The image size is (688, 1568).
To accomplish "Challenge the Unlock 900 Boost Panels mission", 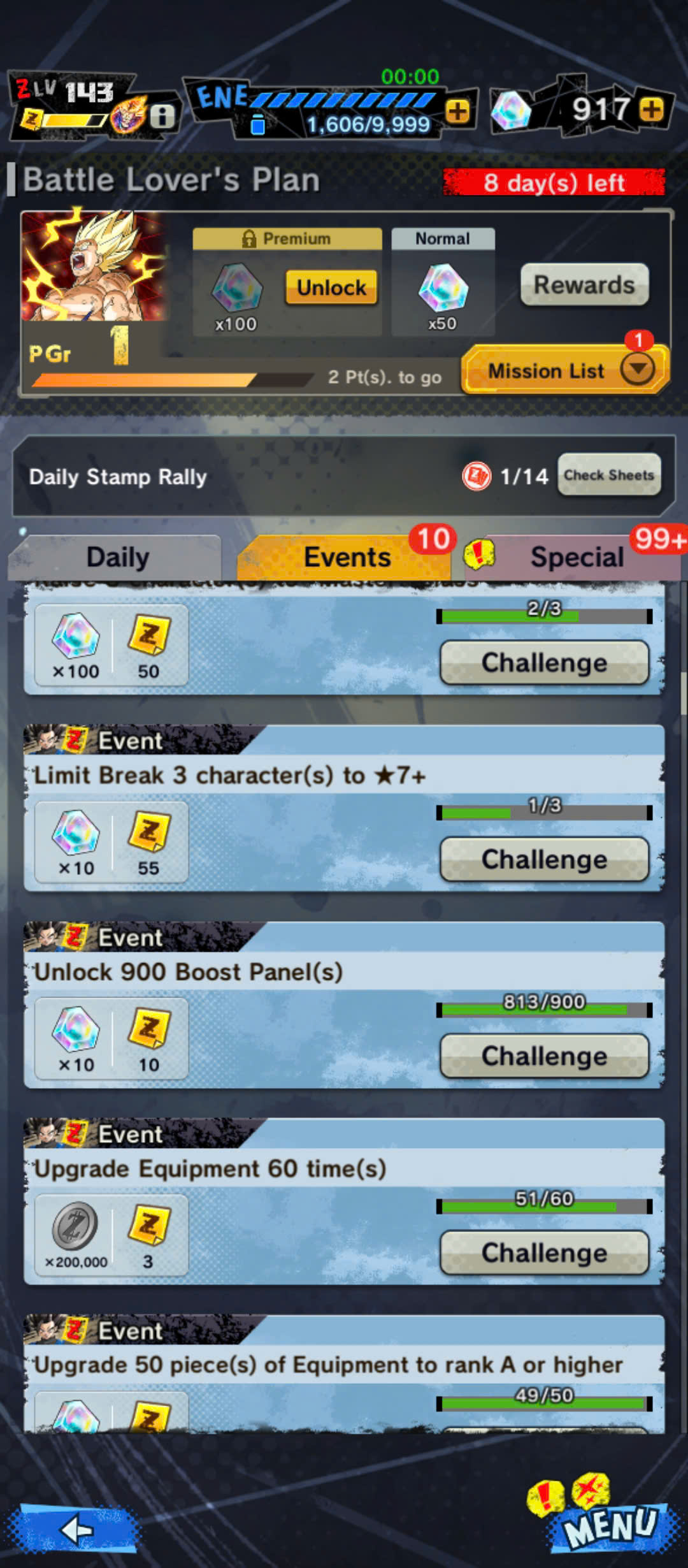I will coord(545,1056).
